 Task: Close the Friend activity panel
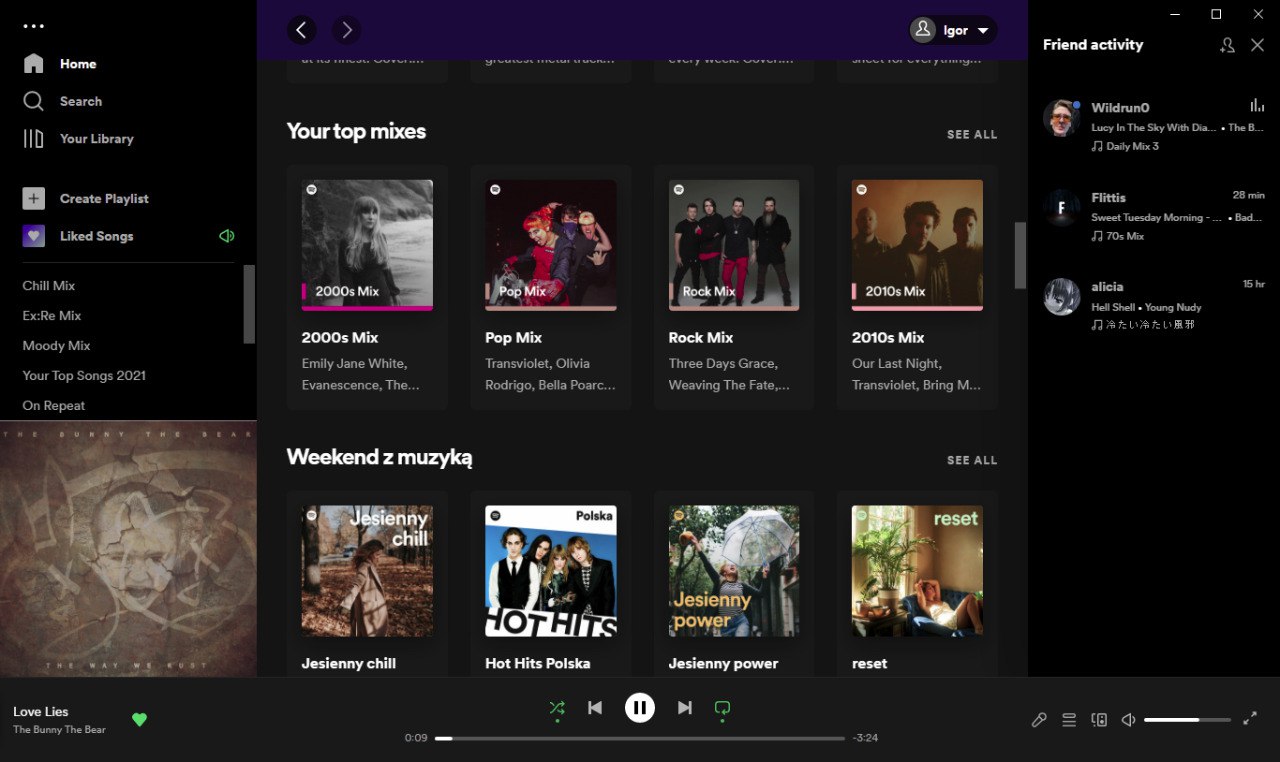coord(1257,45)
